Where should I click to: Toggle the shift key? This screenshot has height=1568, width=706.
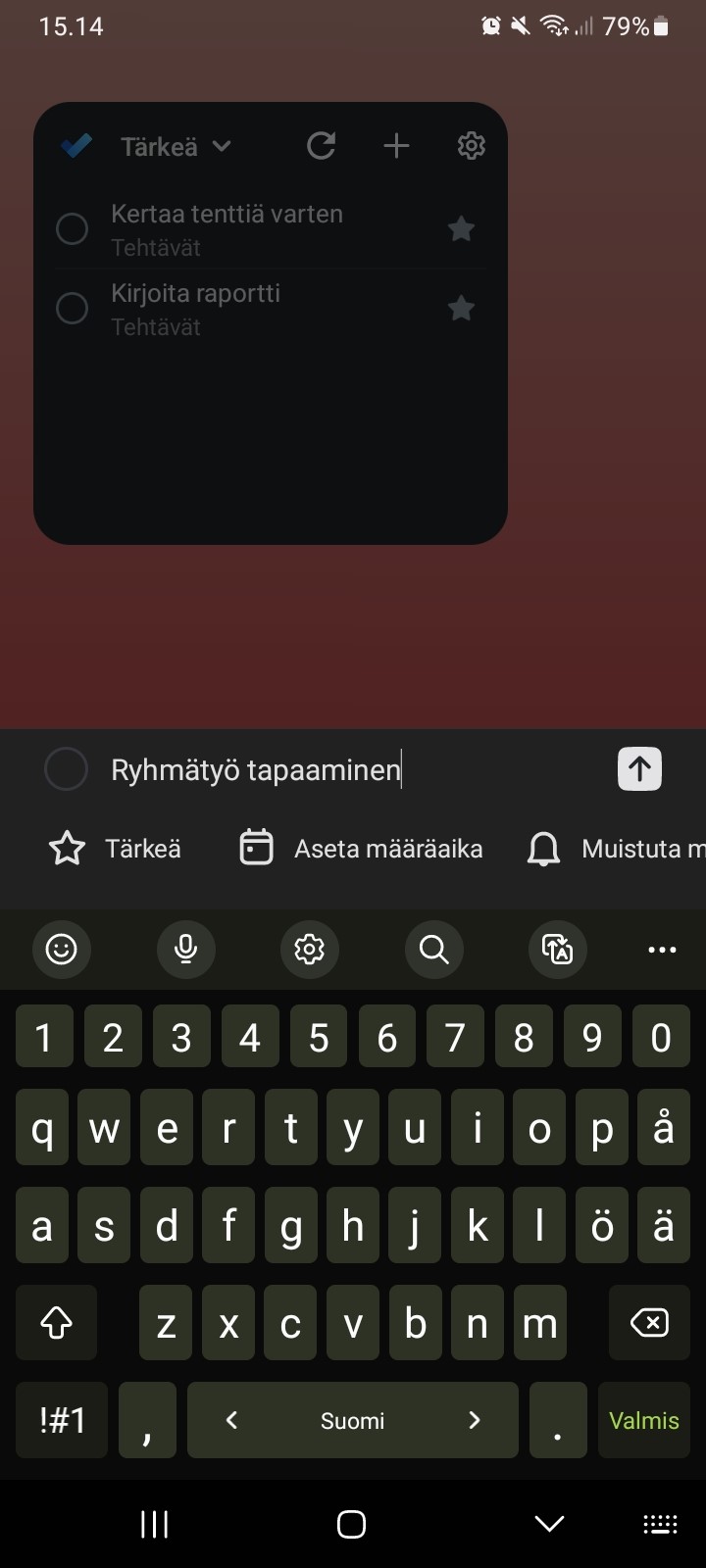point(56,1323)
